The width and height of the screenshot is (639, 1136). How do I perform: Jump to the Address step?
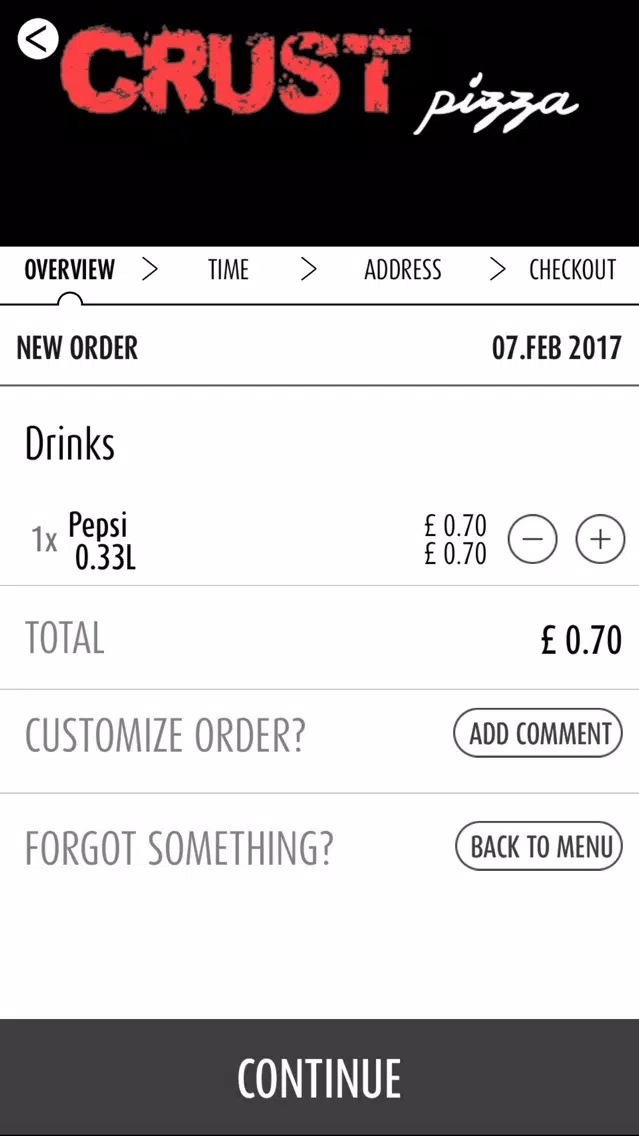click(x=402, y=270)
